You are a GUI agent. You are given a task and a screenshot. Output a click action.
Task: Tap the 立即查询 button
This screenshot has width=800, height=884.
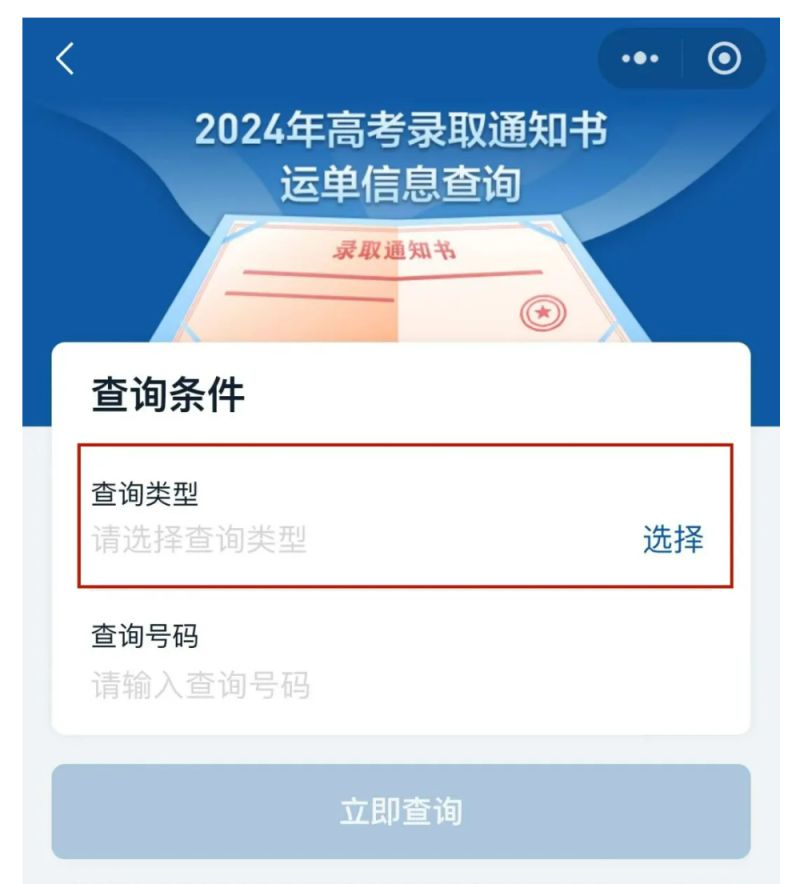click(400, 811)
